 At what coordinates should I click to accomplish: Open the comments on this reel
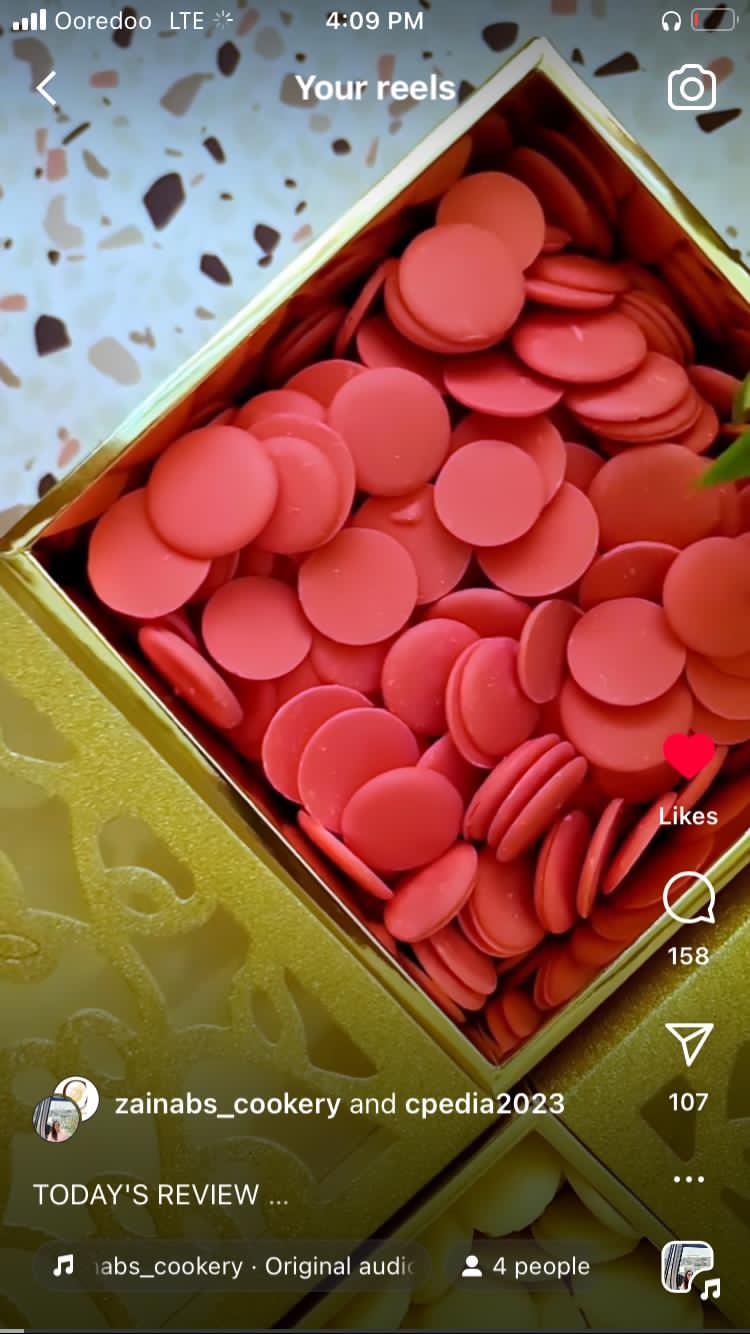(689, 899)
